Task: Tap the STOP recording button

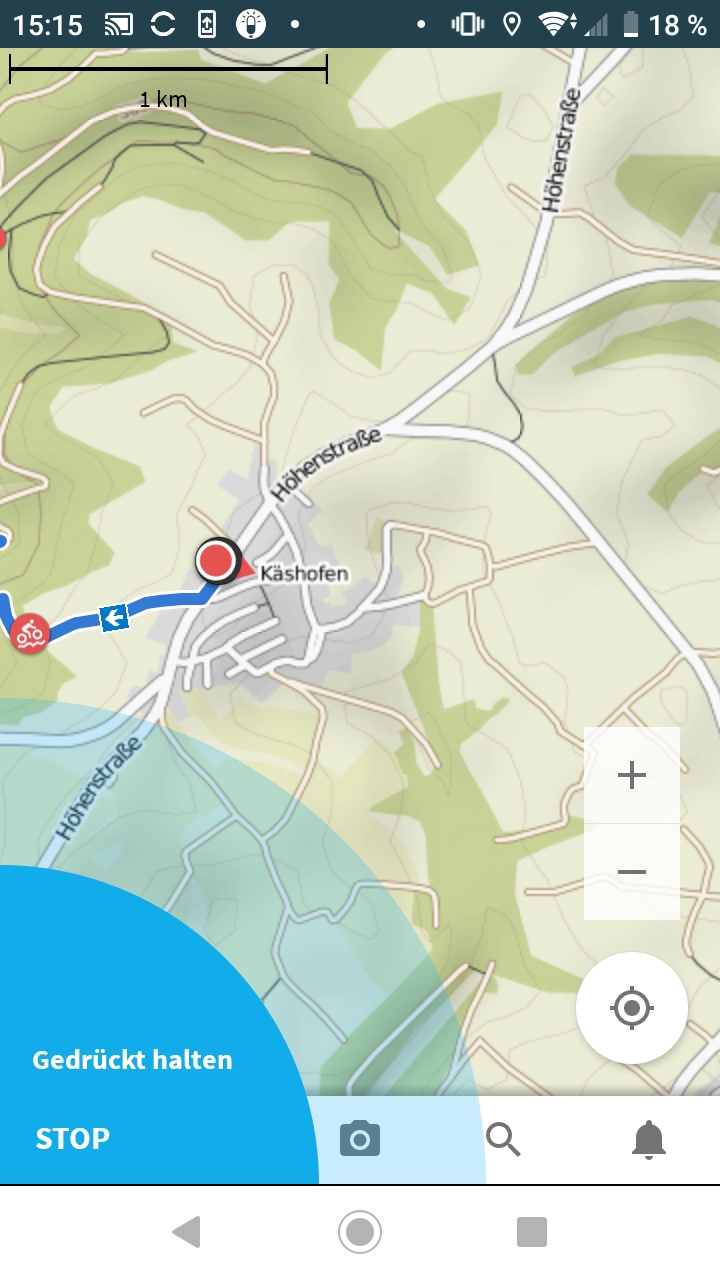Action: [73, 1138]
